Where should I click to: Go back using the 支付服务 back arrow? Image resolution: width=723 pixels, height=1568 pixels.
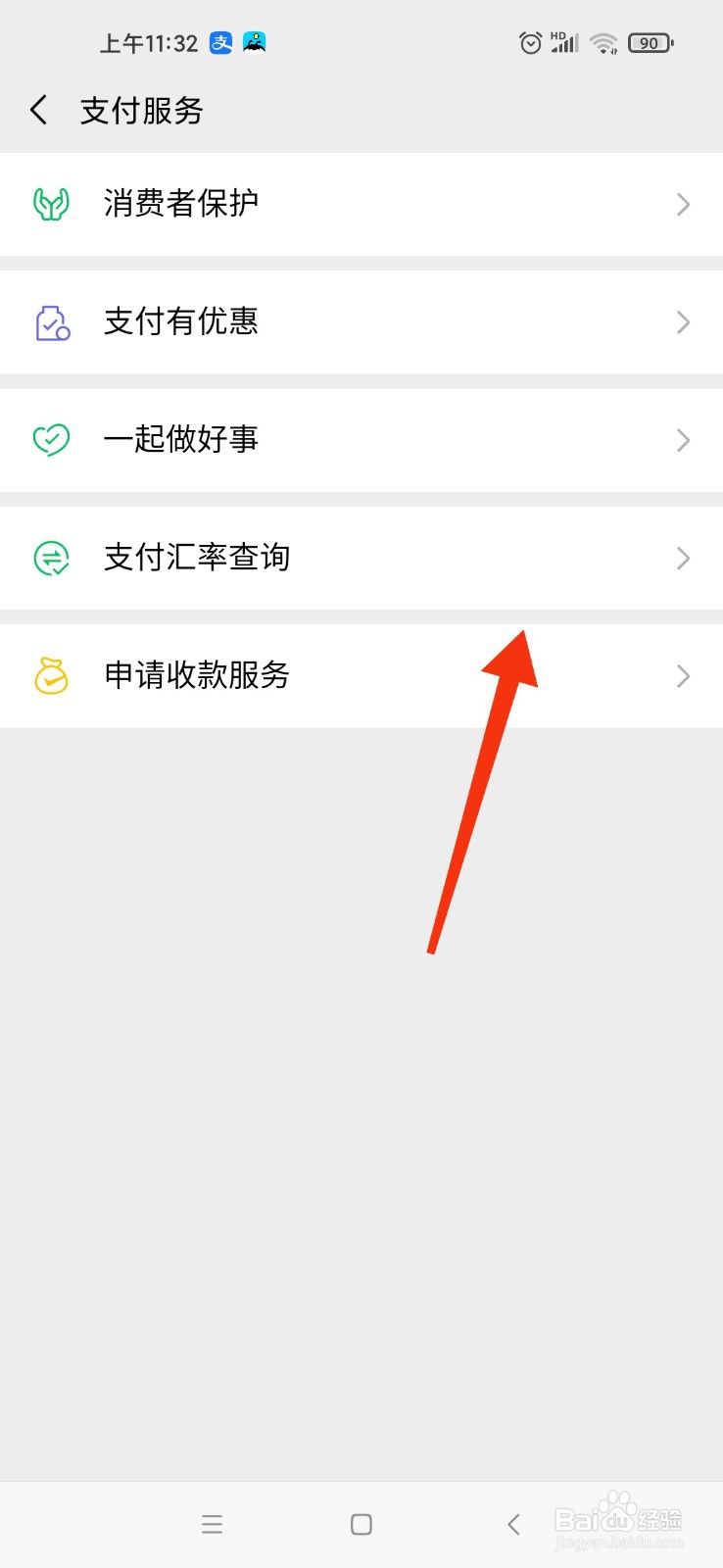click(38, 110)
